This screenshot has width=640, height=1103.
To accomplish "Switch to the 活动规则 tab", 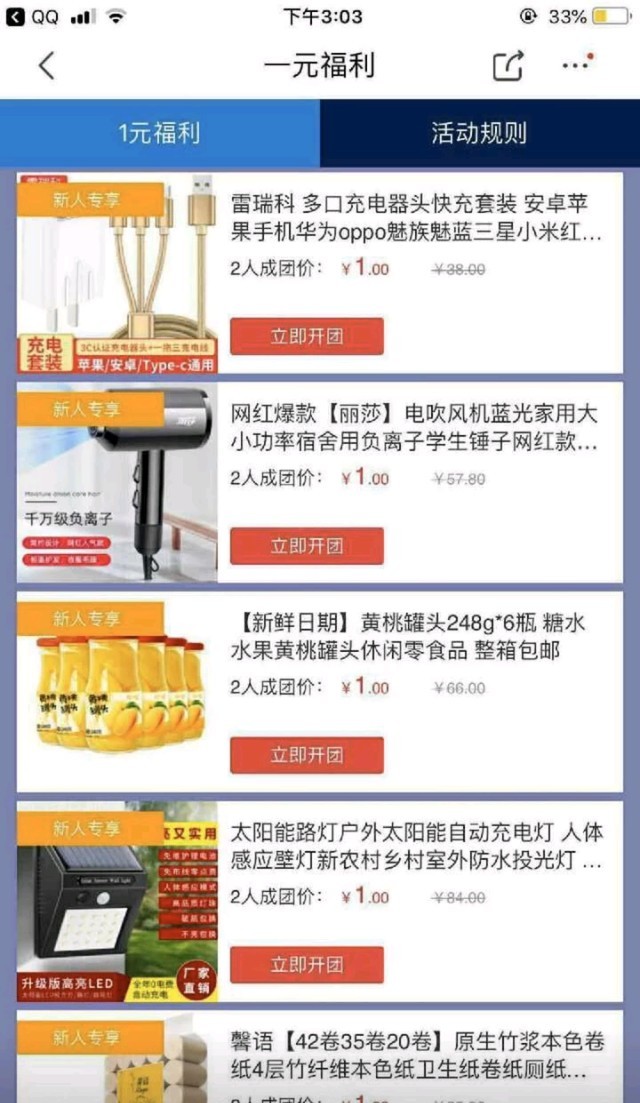I will [479, 134].
